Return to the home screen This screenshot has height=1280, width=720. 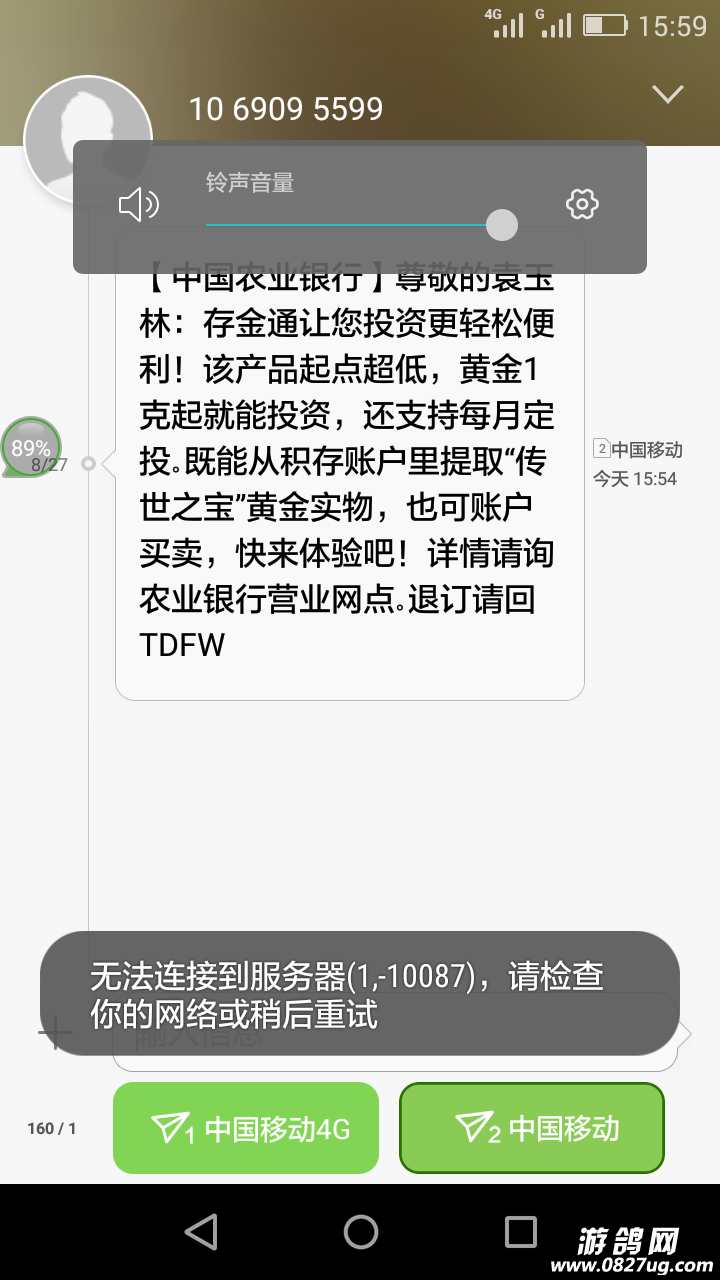tap(360, 1231)
